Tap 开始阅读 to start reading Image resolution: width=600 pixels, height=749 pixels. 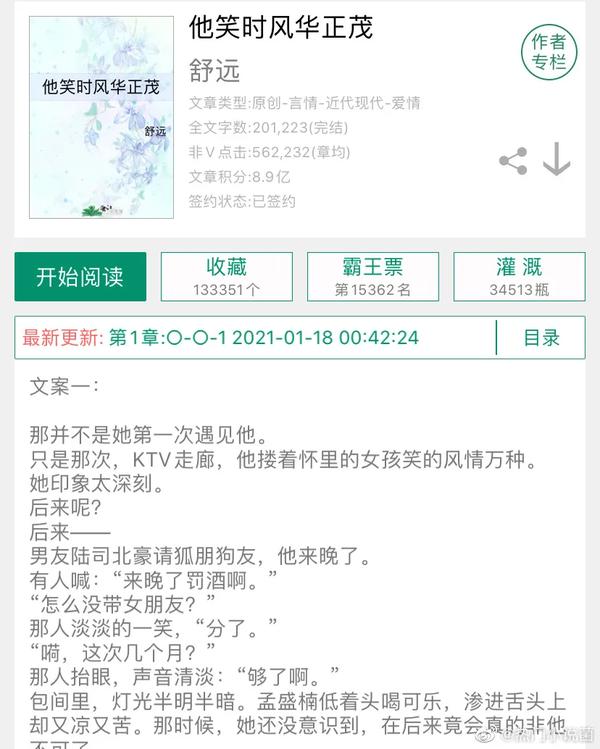[80, 277]
